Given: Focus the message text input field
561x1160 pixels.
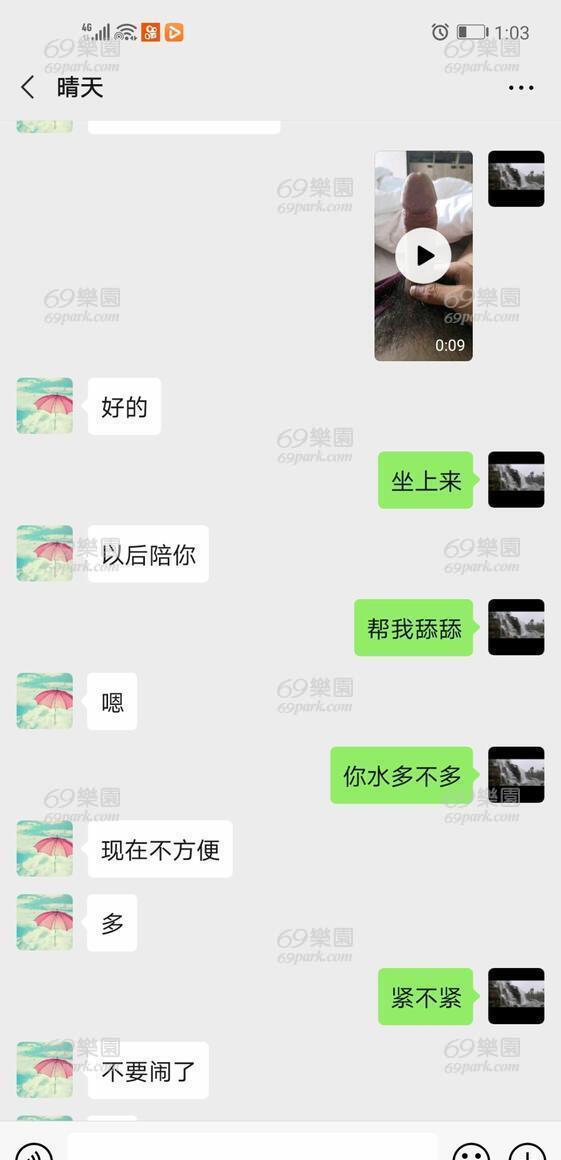Looking at the screenshot, I should 252,1147.
